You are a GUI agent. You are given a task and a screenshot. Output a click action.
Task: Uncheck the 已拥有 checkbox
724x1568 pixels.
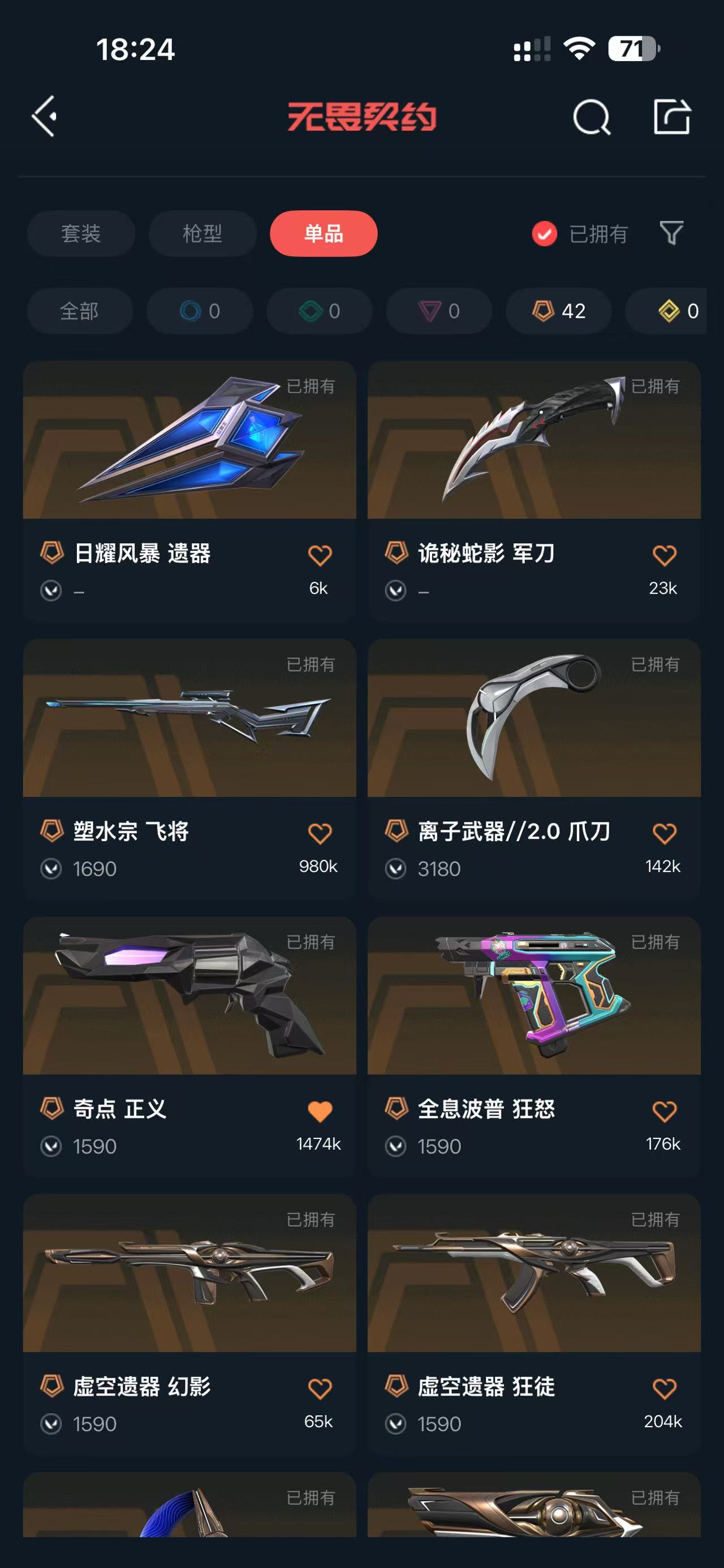pyautogui.click(x=544, y=234)
